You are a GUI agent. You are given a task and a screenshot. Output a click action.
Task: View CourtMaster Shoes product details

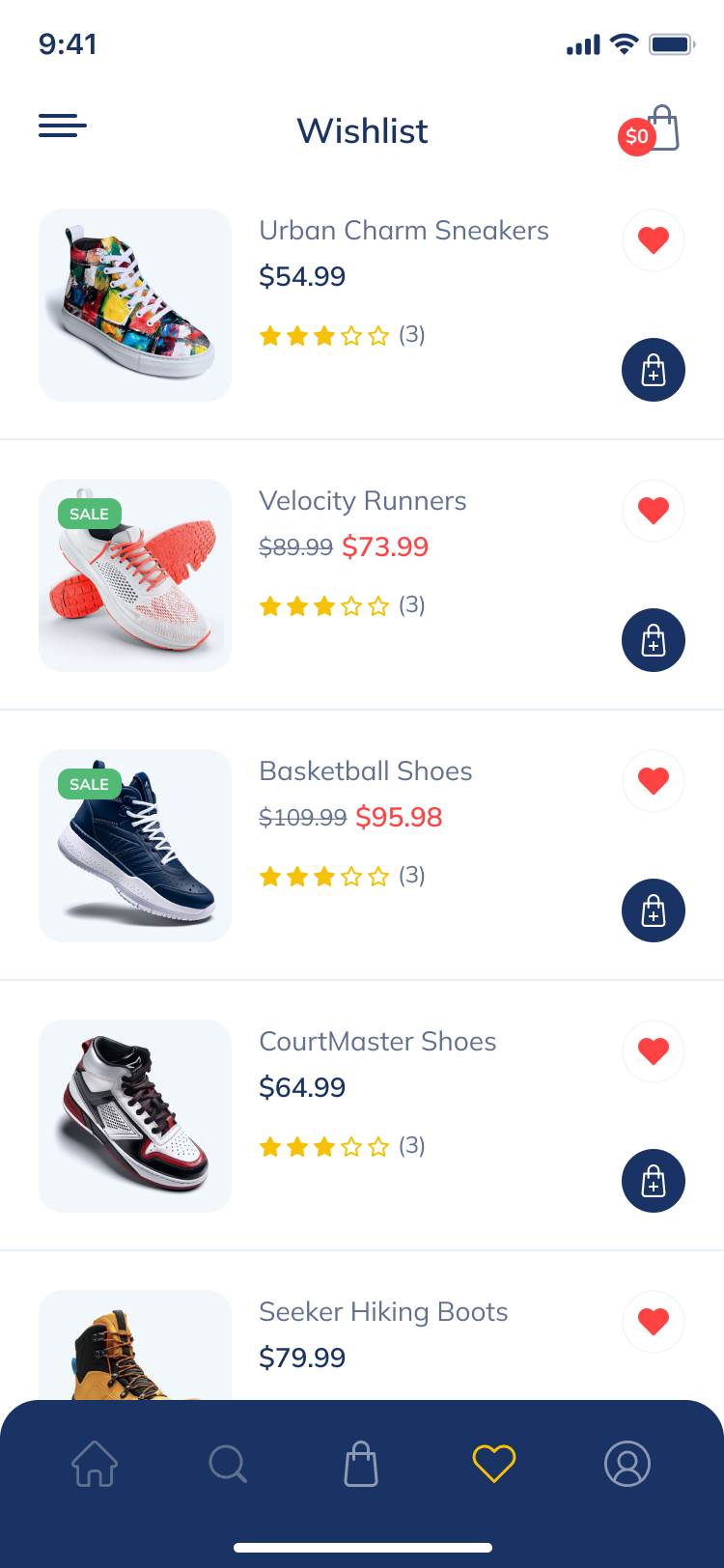coord(376,1041)
